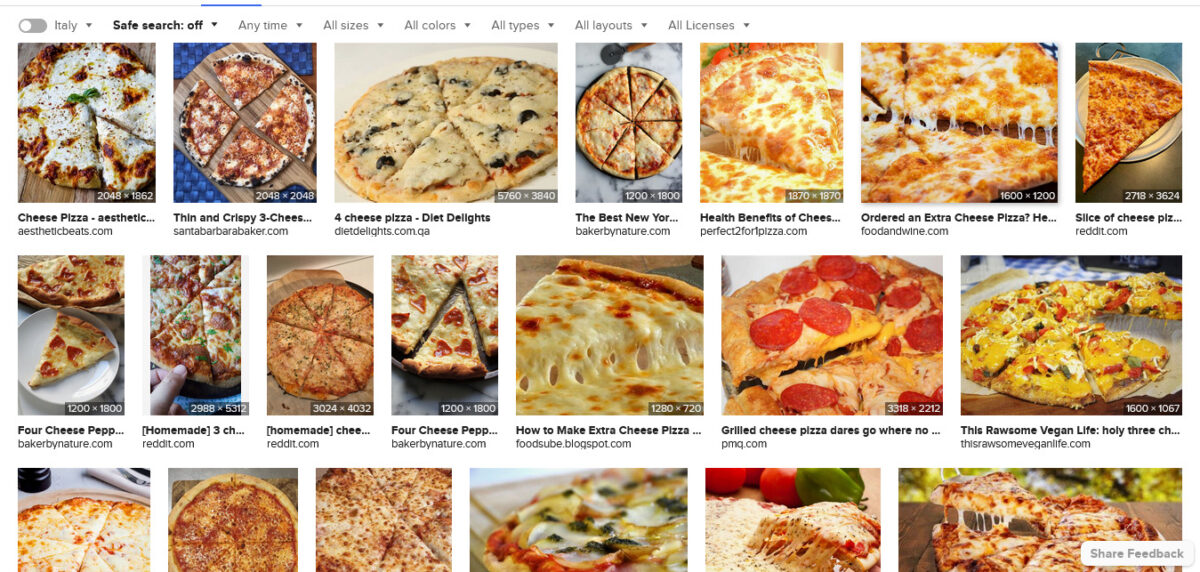The width and height of the screenshot is (1200, 572).
Task: Expand the All Licenses filter
Action: (x=708, y=25)
